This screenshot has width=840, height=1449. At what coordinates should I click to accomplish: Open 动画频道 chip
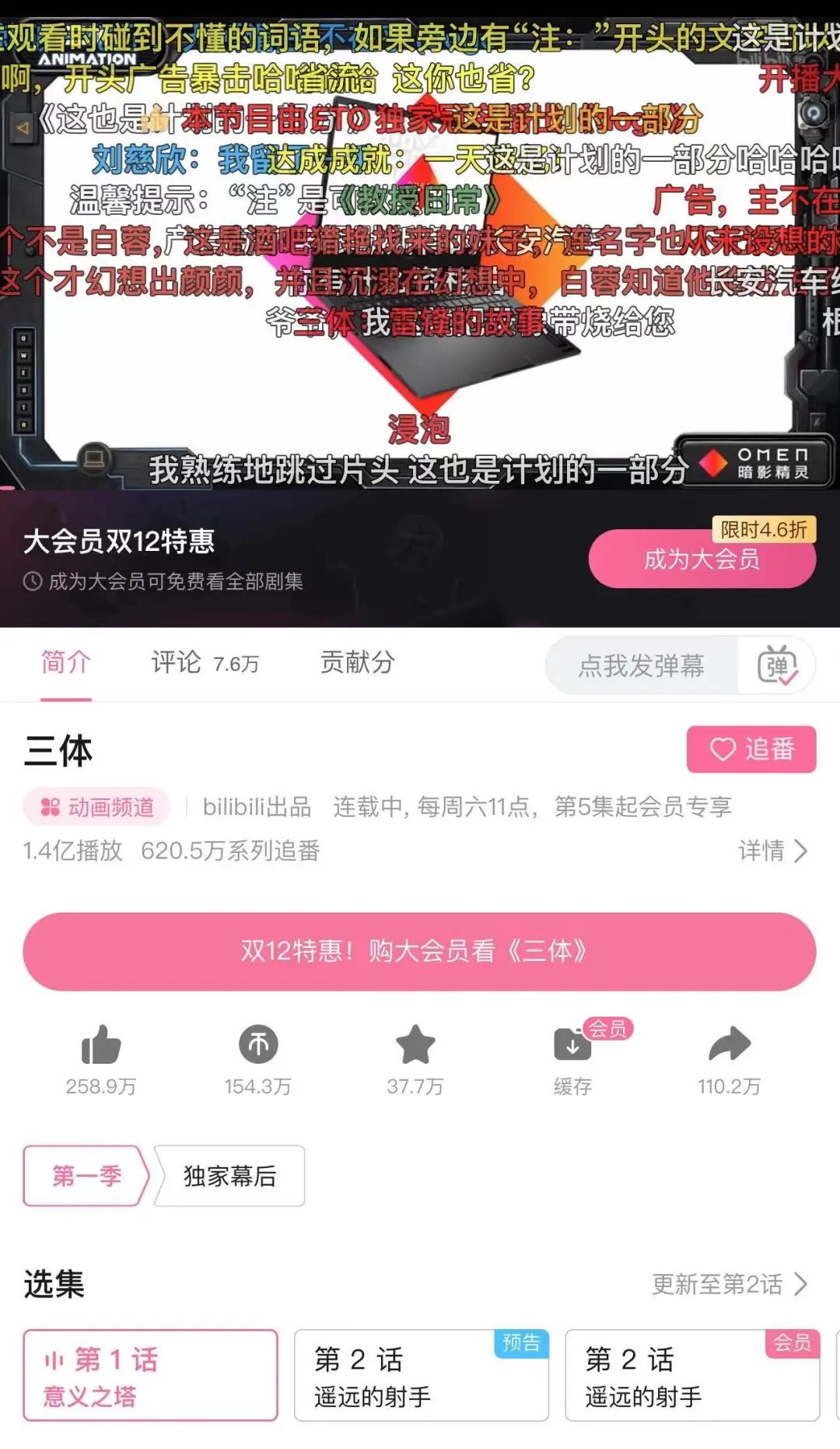[97, 807]
